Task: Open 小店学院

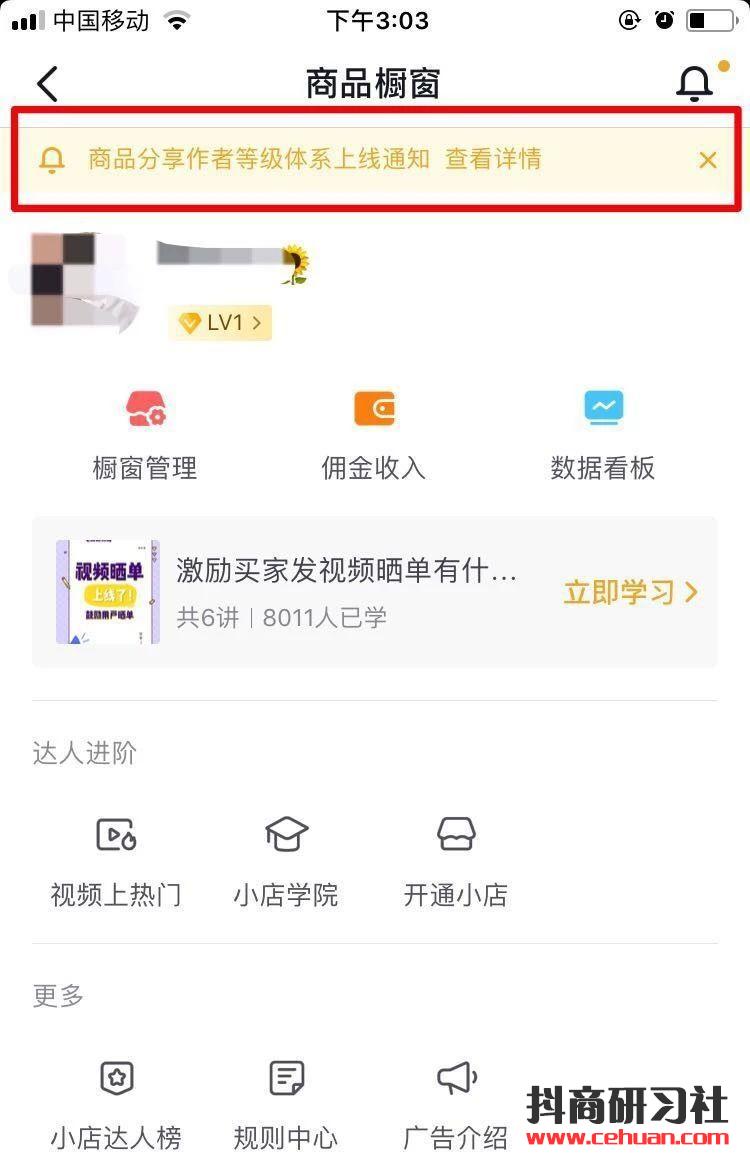Action: click(286, 858)
